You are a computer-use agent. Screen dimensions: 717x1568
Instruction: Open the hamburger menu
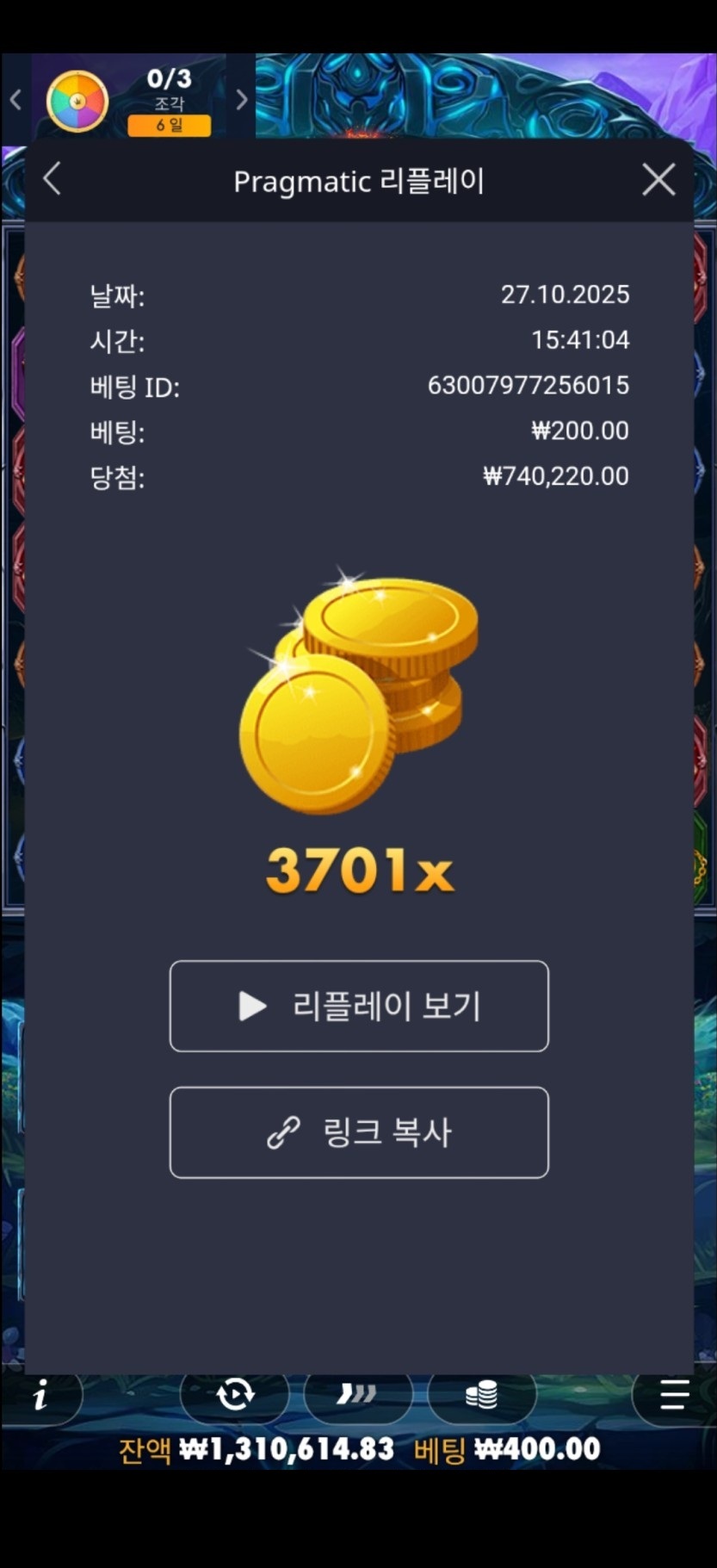(674, 1394)
